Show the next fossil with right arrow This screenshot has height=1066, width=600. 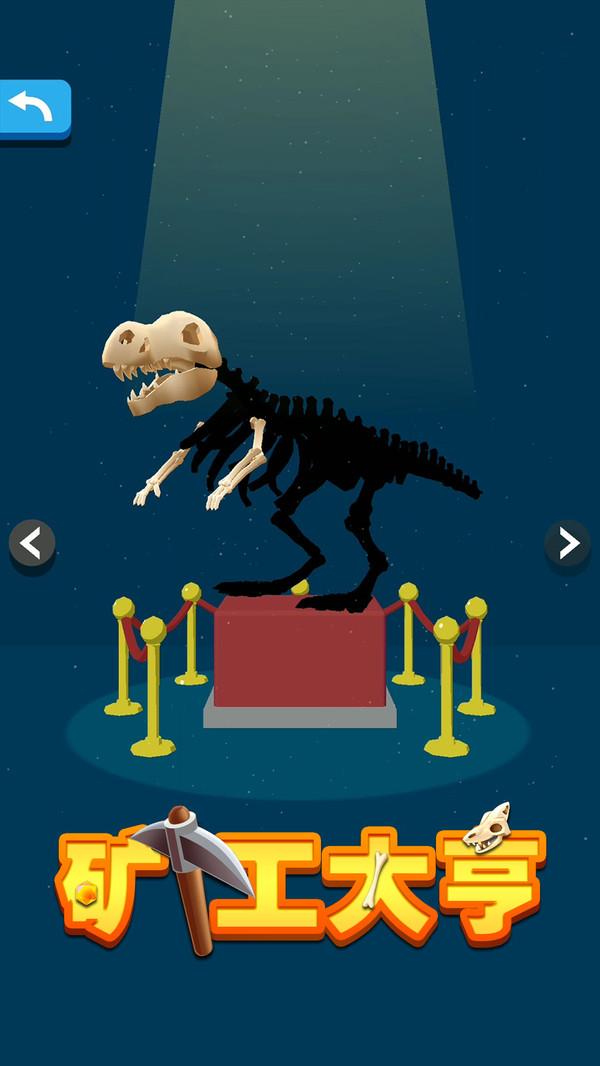coord(567,543)
